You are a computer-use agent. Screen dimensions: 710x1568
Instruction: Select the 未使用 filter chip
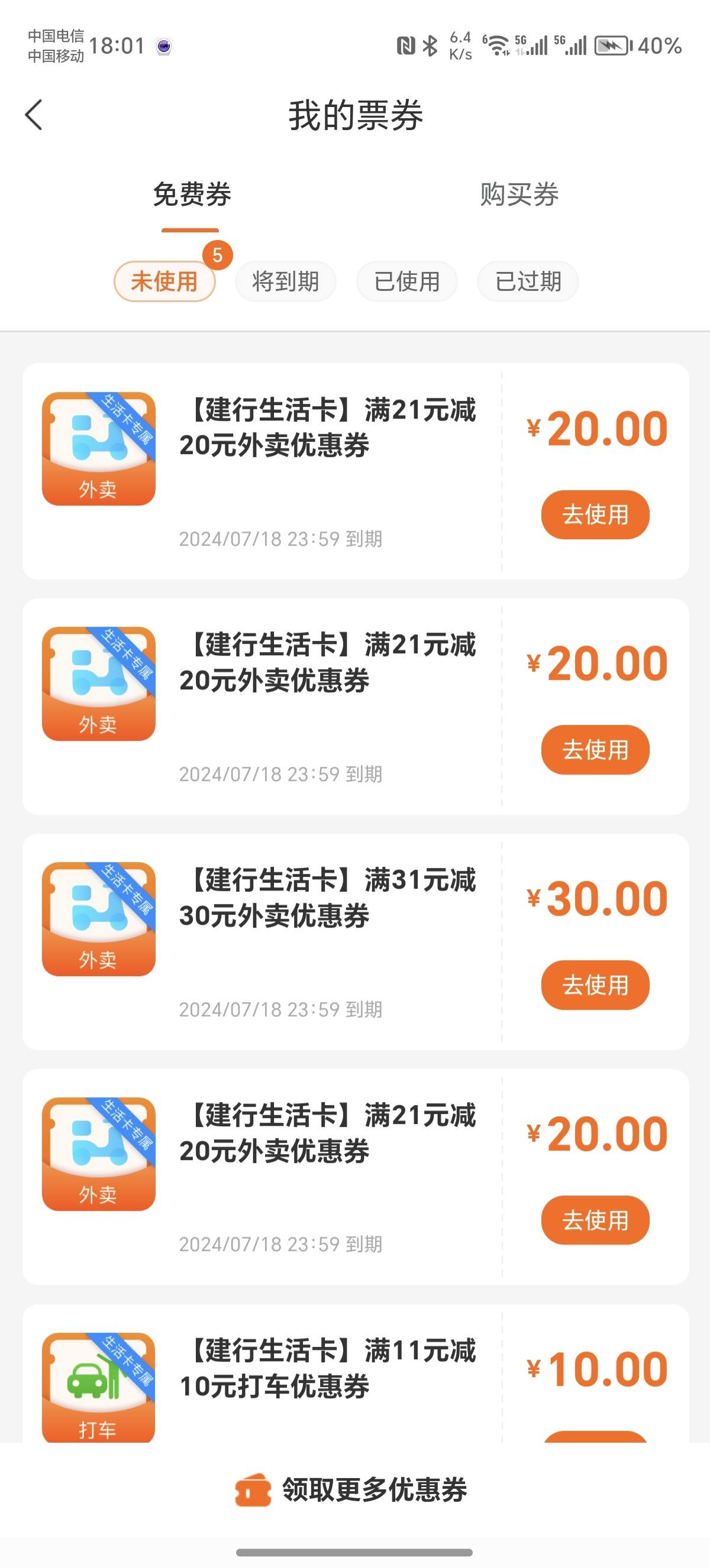[x=164, y=281]
